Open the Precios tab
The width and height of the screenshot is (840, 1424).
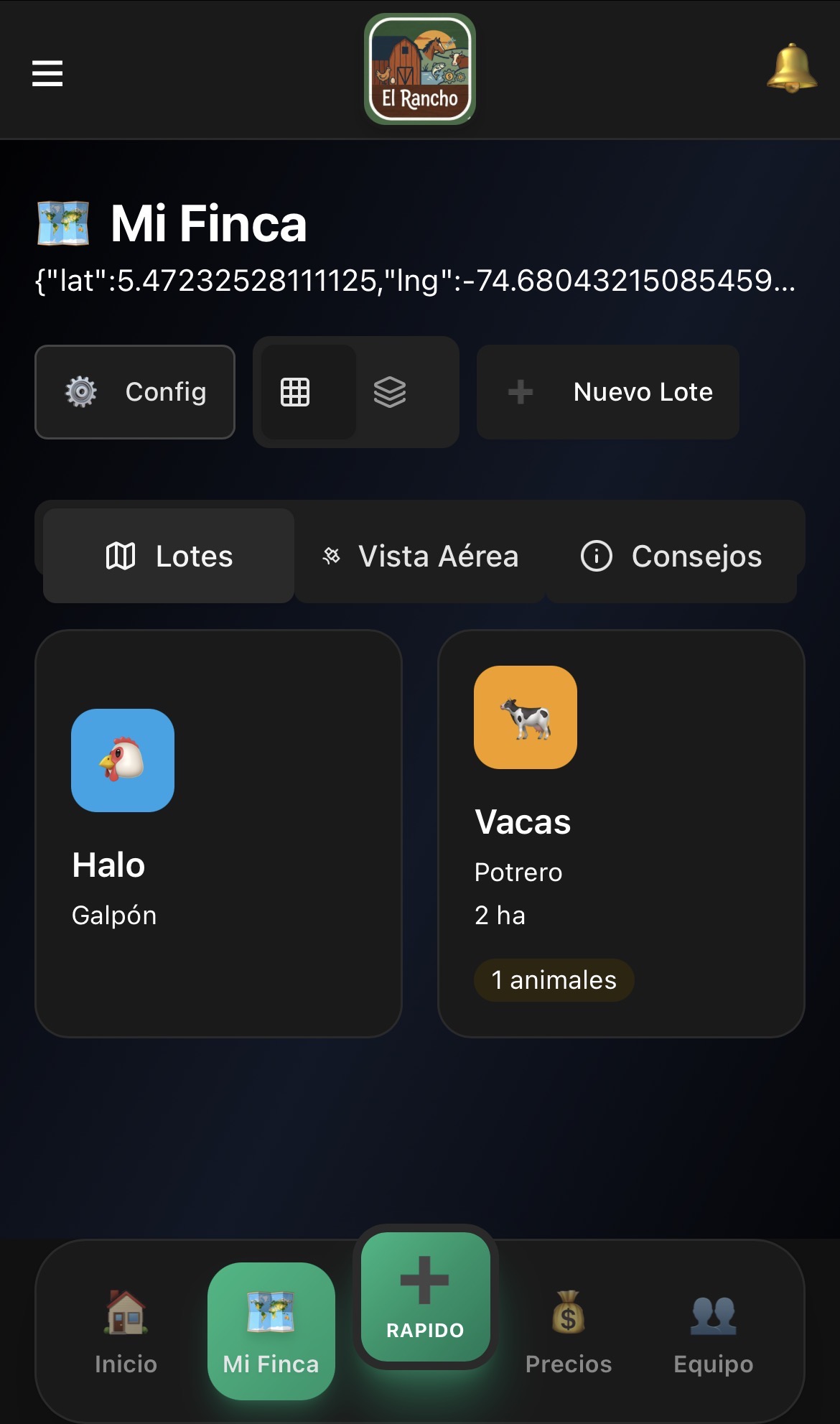[x=568, y=1332]
